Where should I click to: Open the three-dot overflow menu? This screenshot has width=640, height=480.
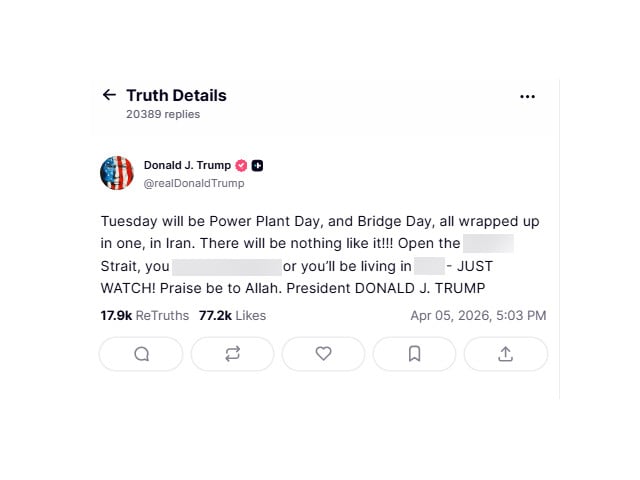(528, 96)
